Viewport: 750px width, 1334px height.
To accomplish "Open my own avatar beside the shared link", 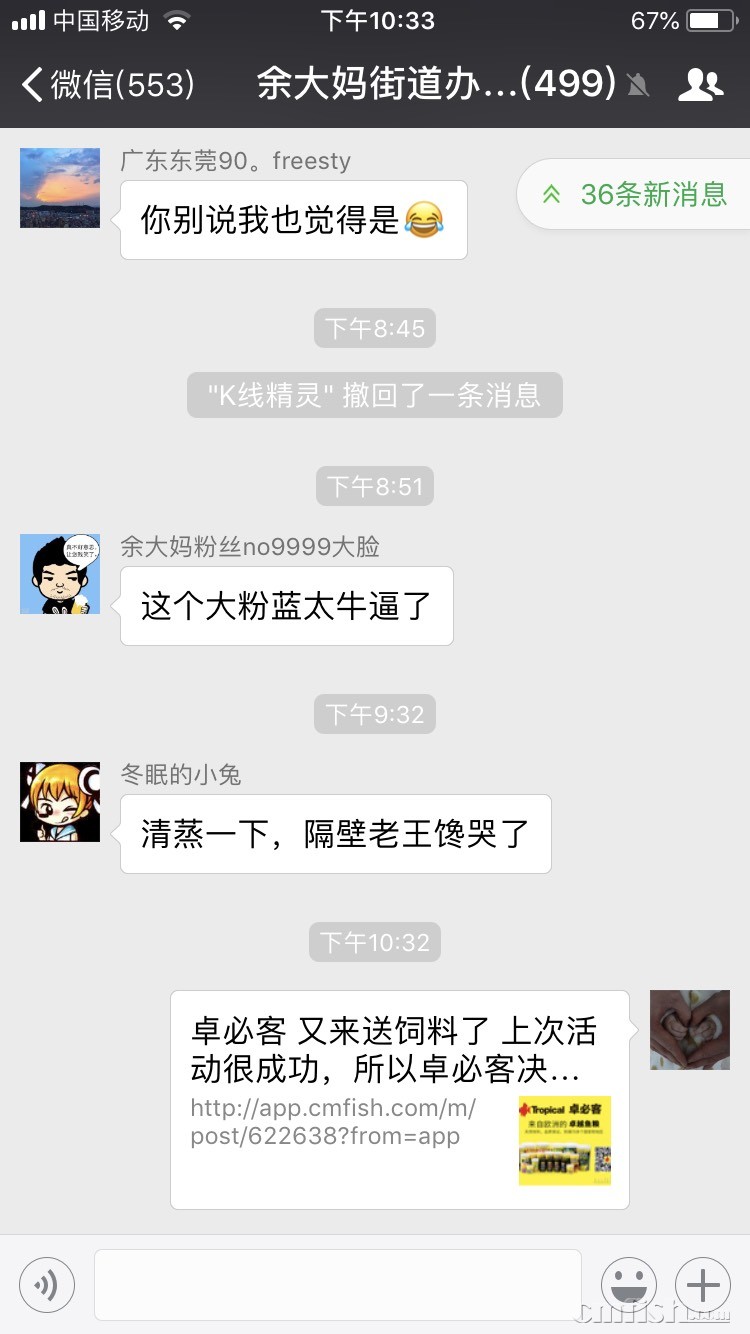I will 690,1030.
